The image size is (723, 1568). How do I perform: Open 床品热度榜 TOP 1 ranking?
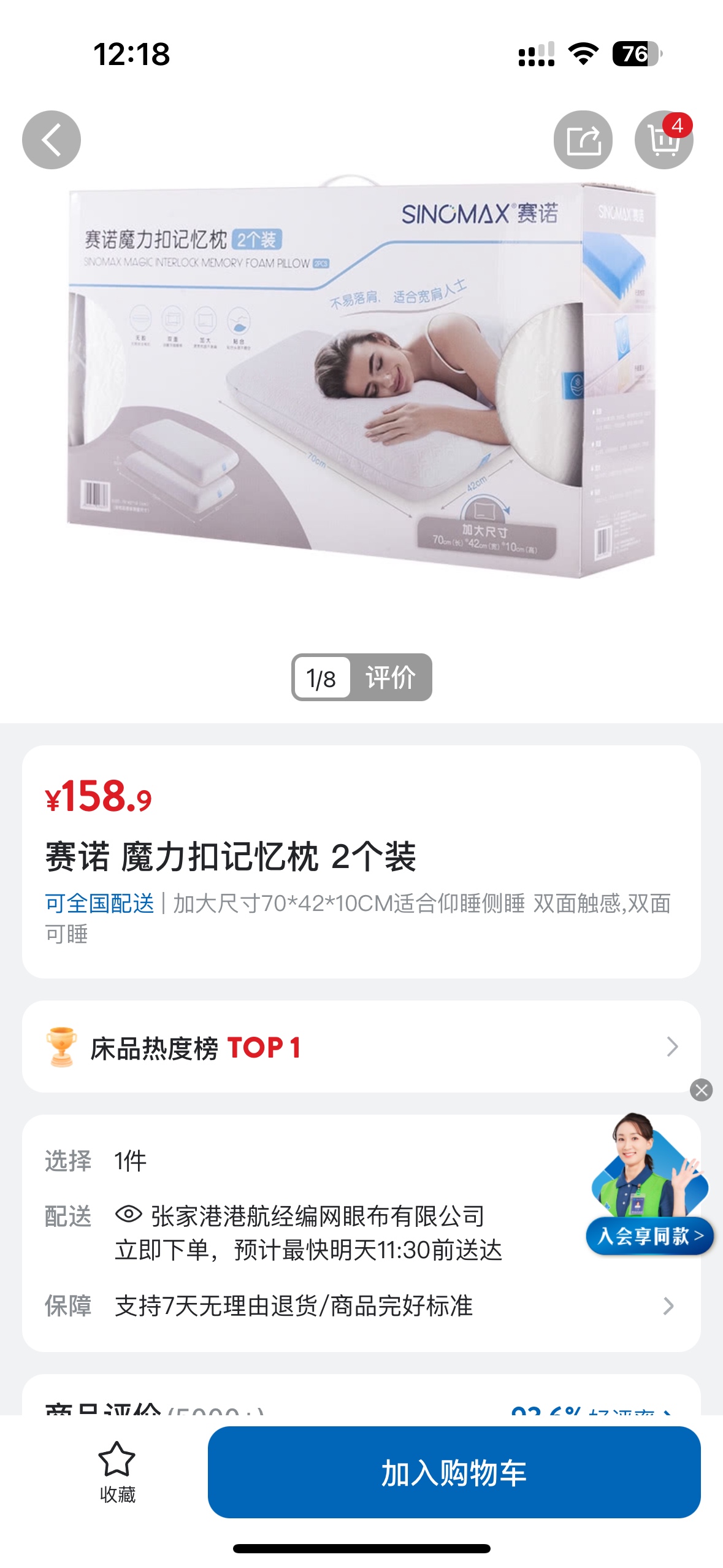(361, 1047)
